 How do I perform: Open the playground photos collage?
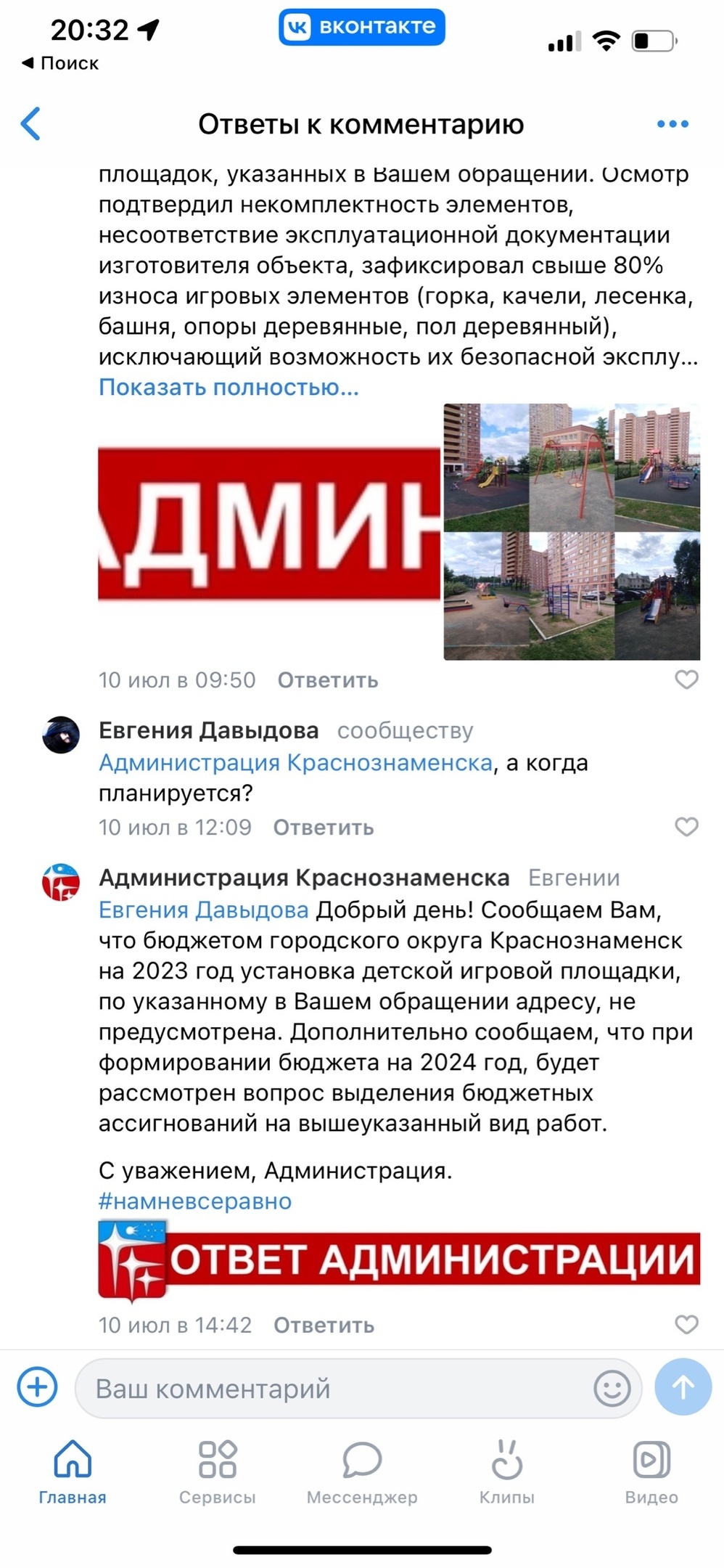pyautogui.click(x=572, y=531)
